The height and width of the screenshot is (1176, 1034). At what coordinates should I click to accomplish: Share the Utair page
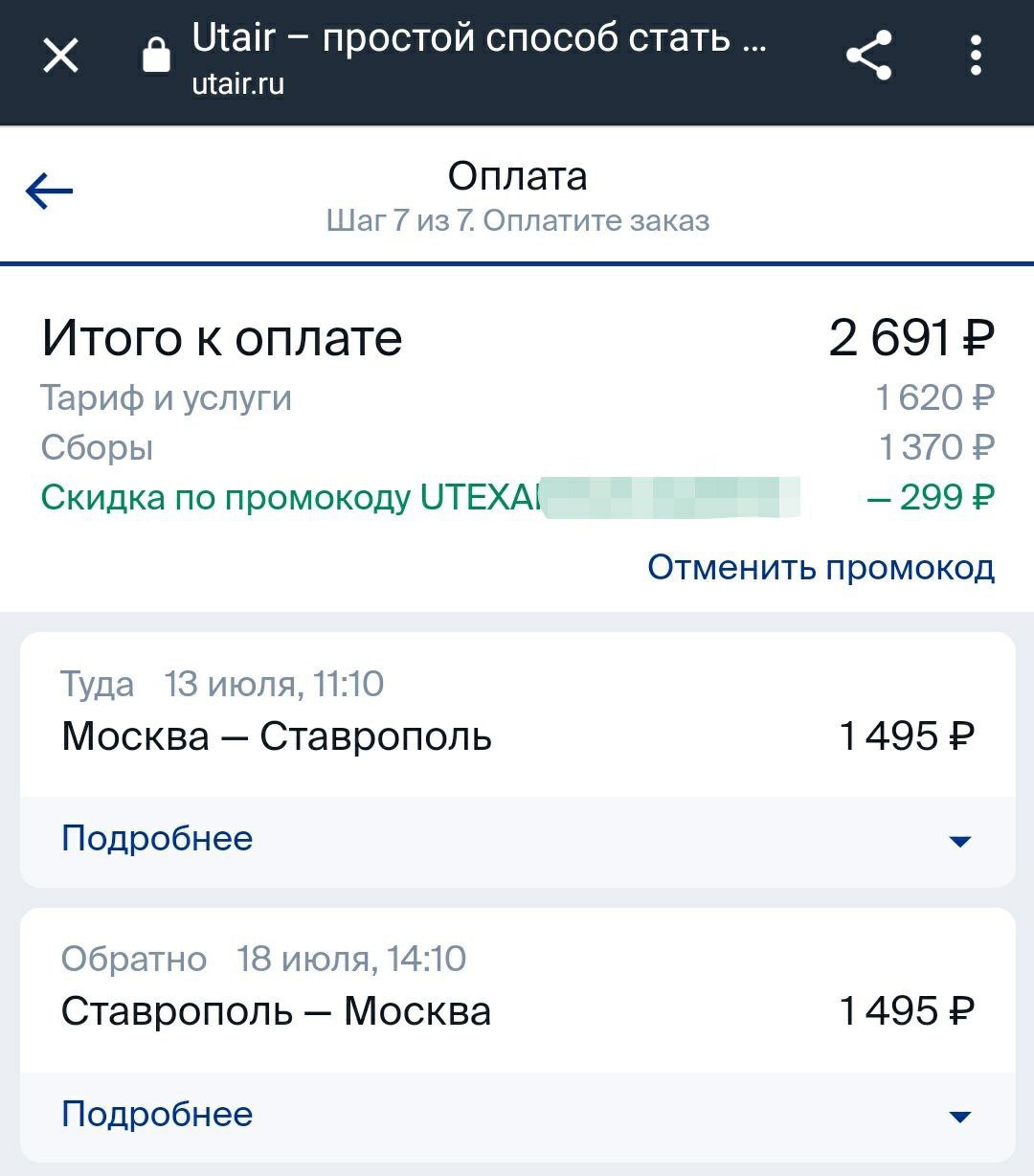coord(868,56)
